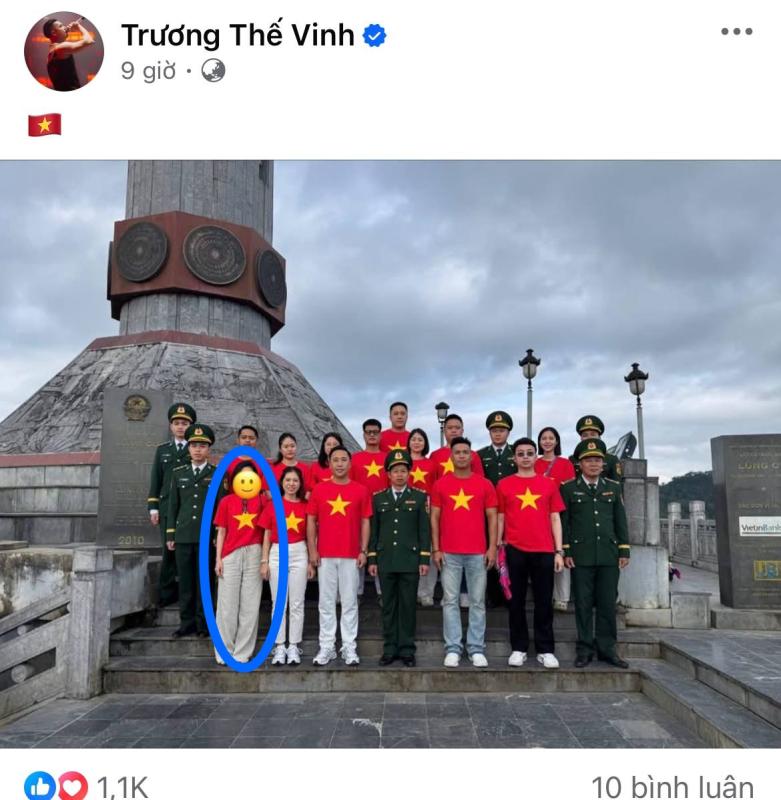This screenshot has width=781, height=800.
Task: View the 1,1K reactions list
Action: 86,786
